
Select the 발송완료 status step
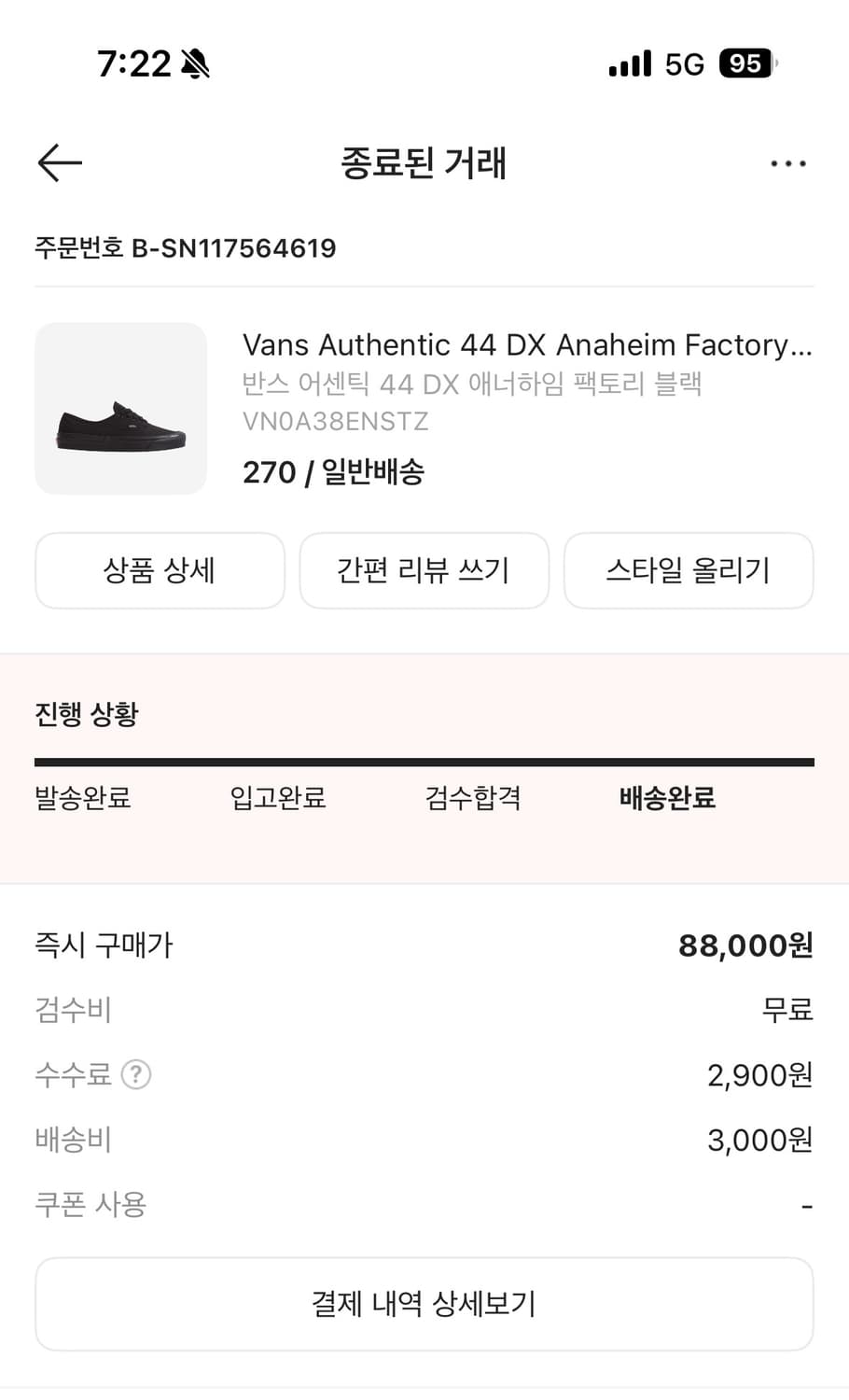(x=82, y=799)
